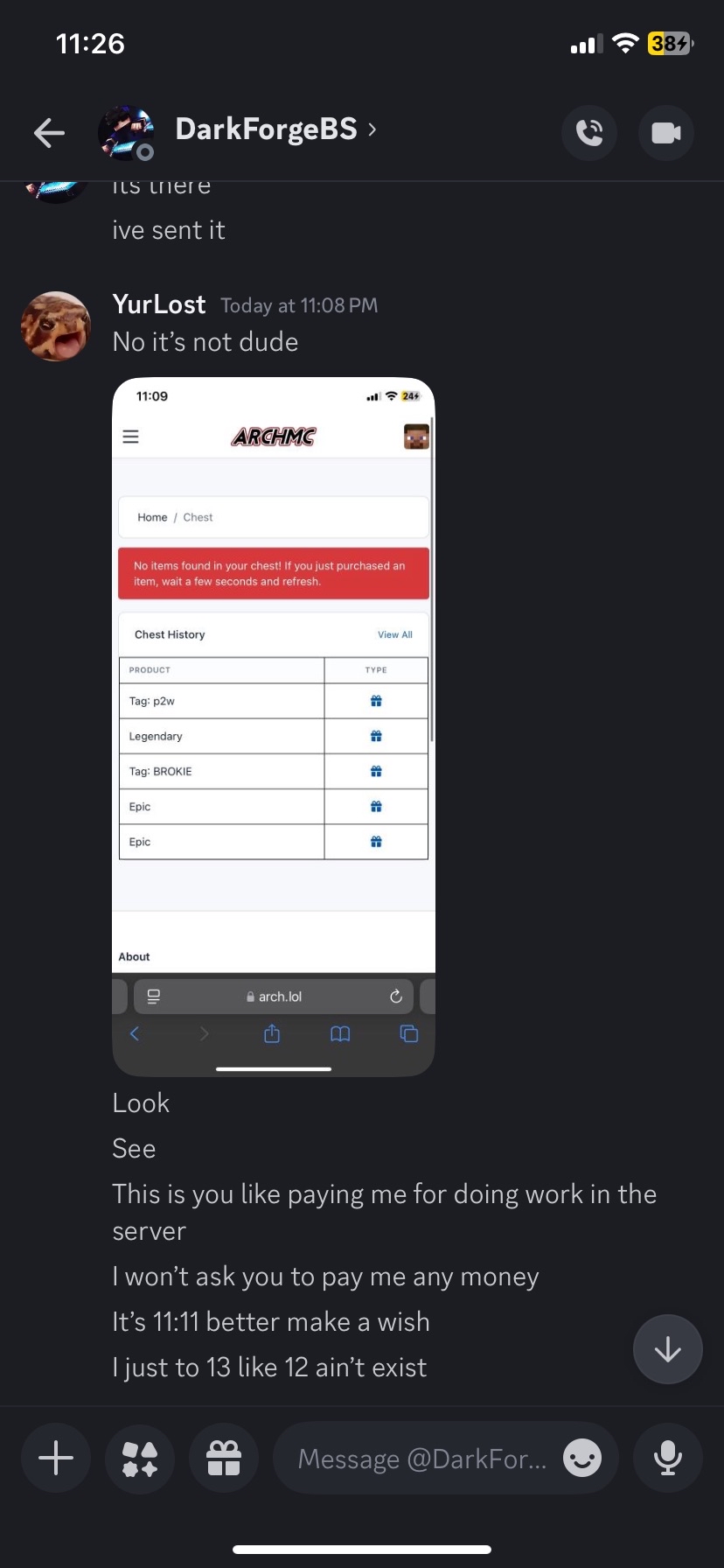Tap YurLost's profile avatar

coord(56,326)
